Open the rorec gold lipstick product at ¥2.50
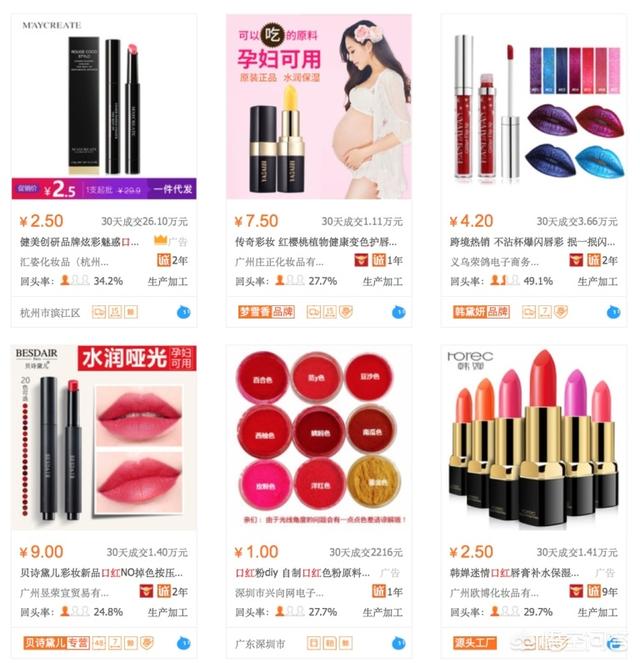Image resolution: width=640 pixels, height=663 pixels. point(533,437)
